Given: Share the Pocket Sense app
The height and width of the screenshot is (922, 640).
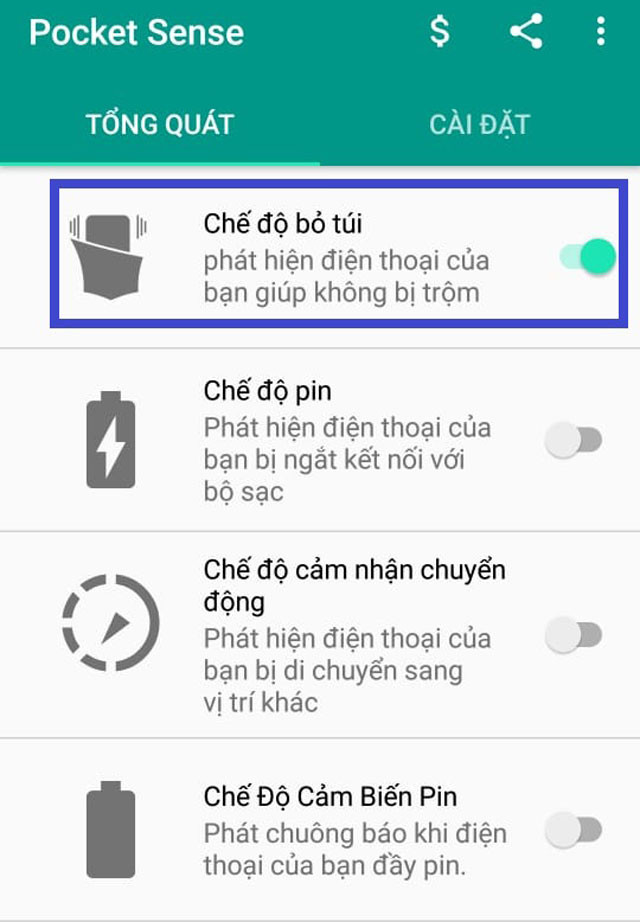Looking at the screenshot, I should (x=526, y=32).
